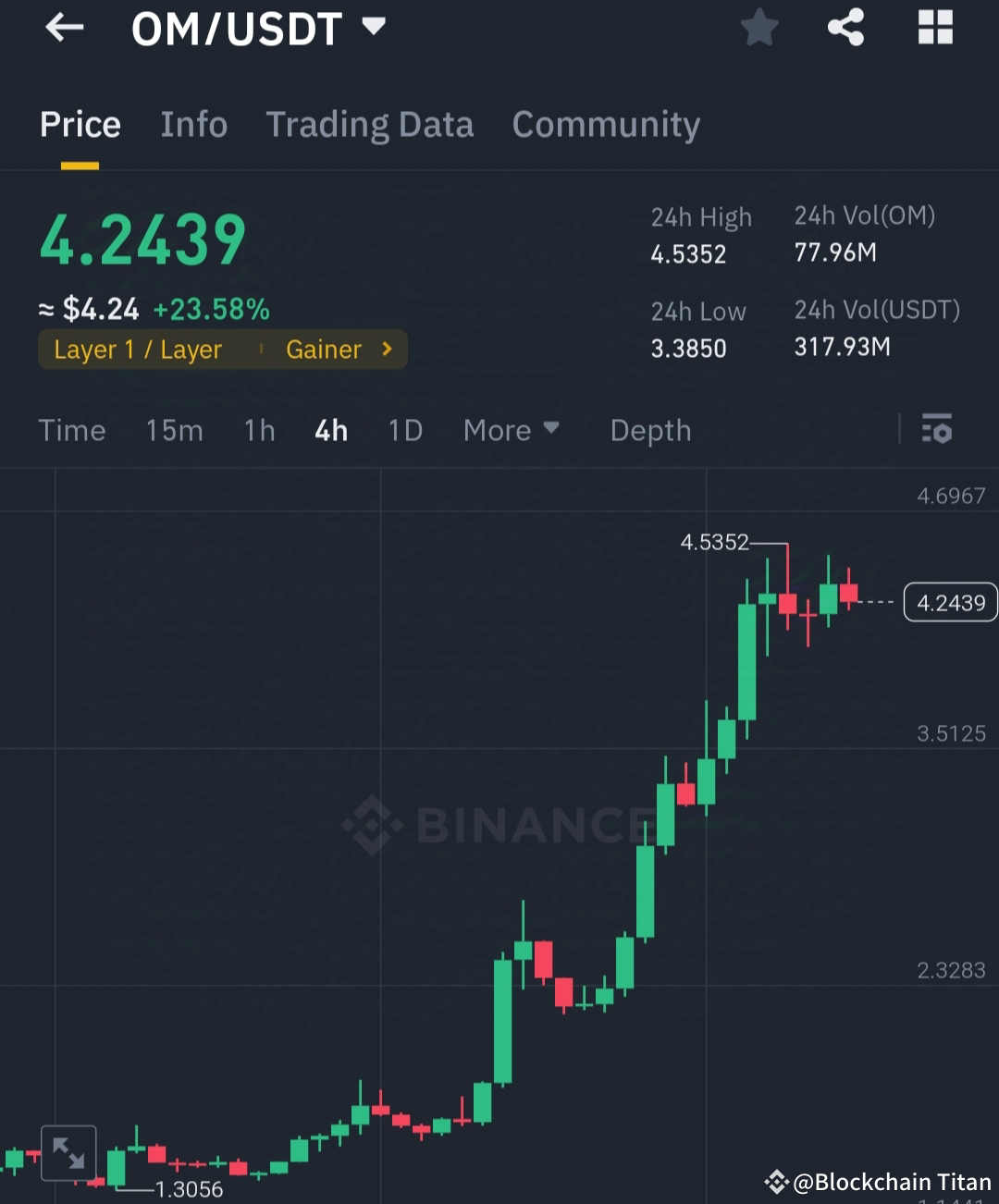The width and height of the screenshot is (999, 1204).
Task: Expand the More timeframes dropdown
Action: tap(512, 430)
